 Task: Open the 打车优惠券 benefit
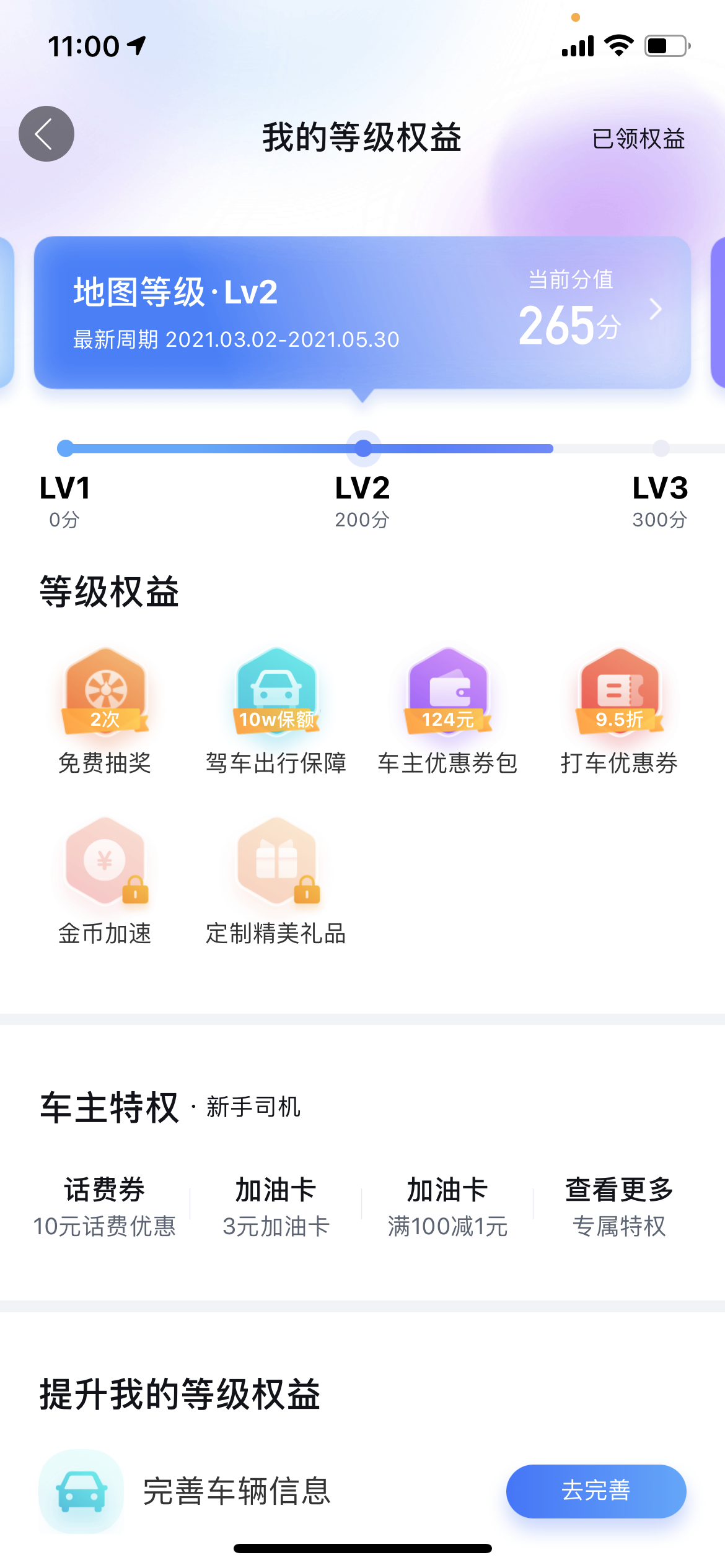pos(619,712)
